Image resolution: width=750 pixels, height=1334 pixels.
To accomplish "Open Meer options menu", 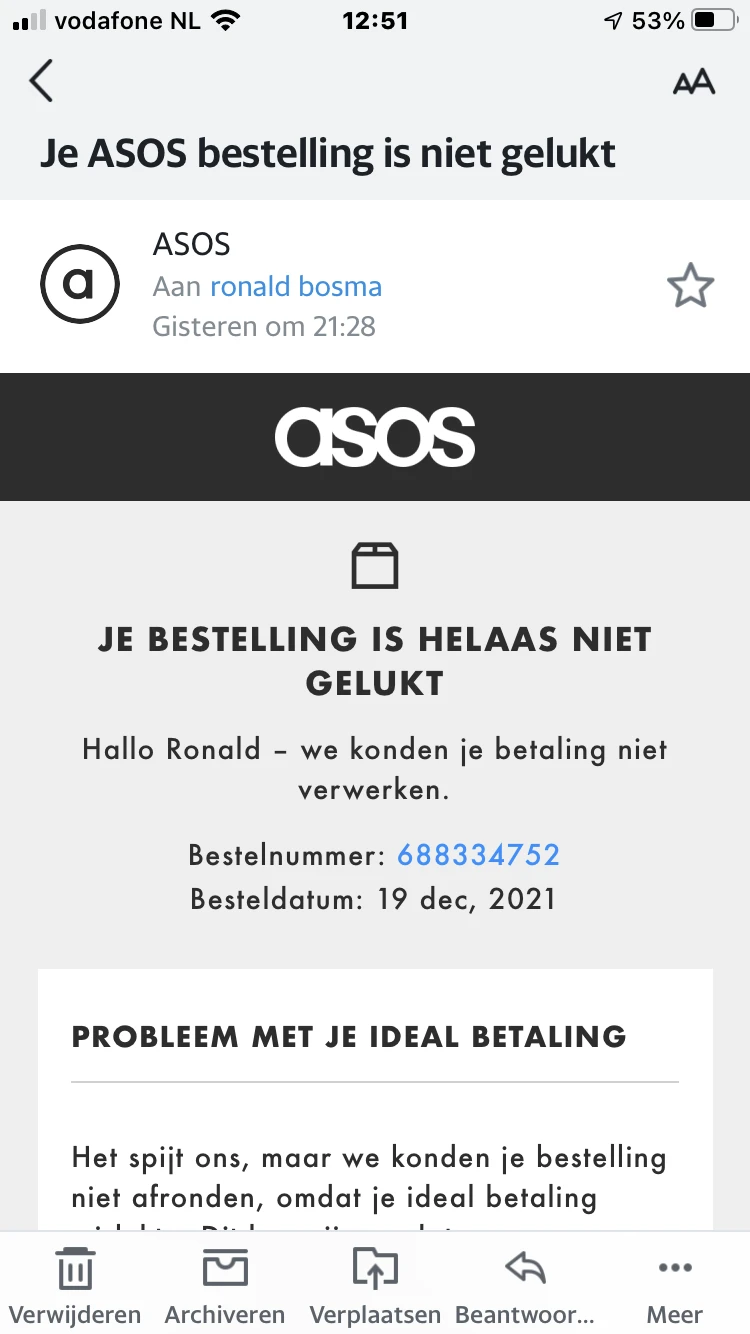I will [675, 1285].
